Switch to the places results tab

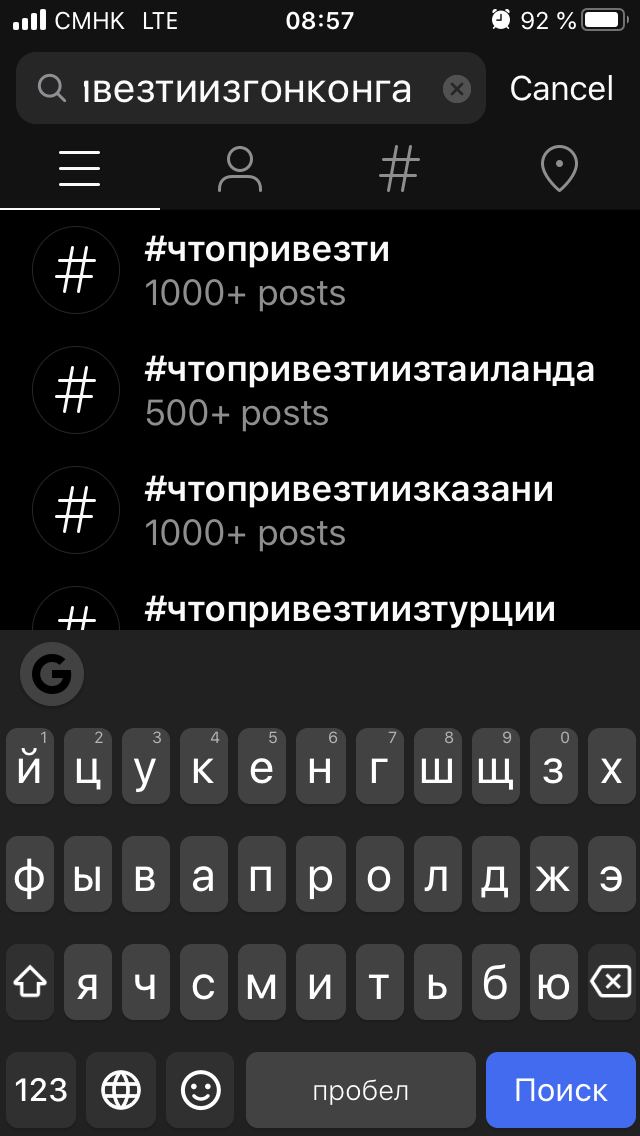coord(560,170)
